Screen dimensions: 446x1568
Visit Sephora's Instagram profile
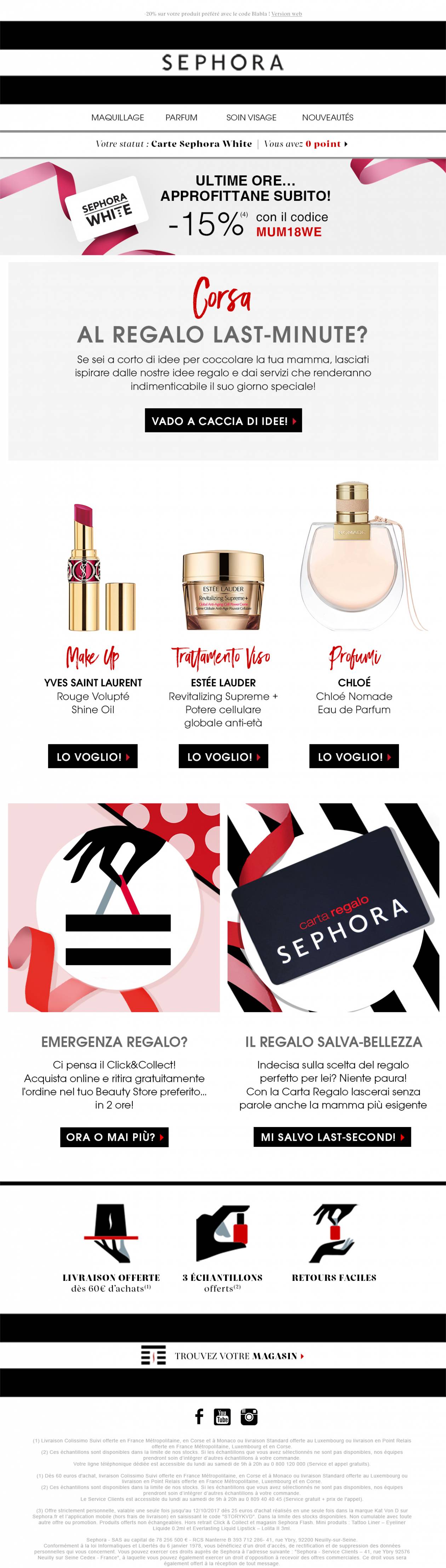[x=248, y=1416]
